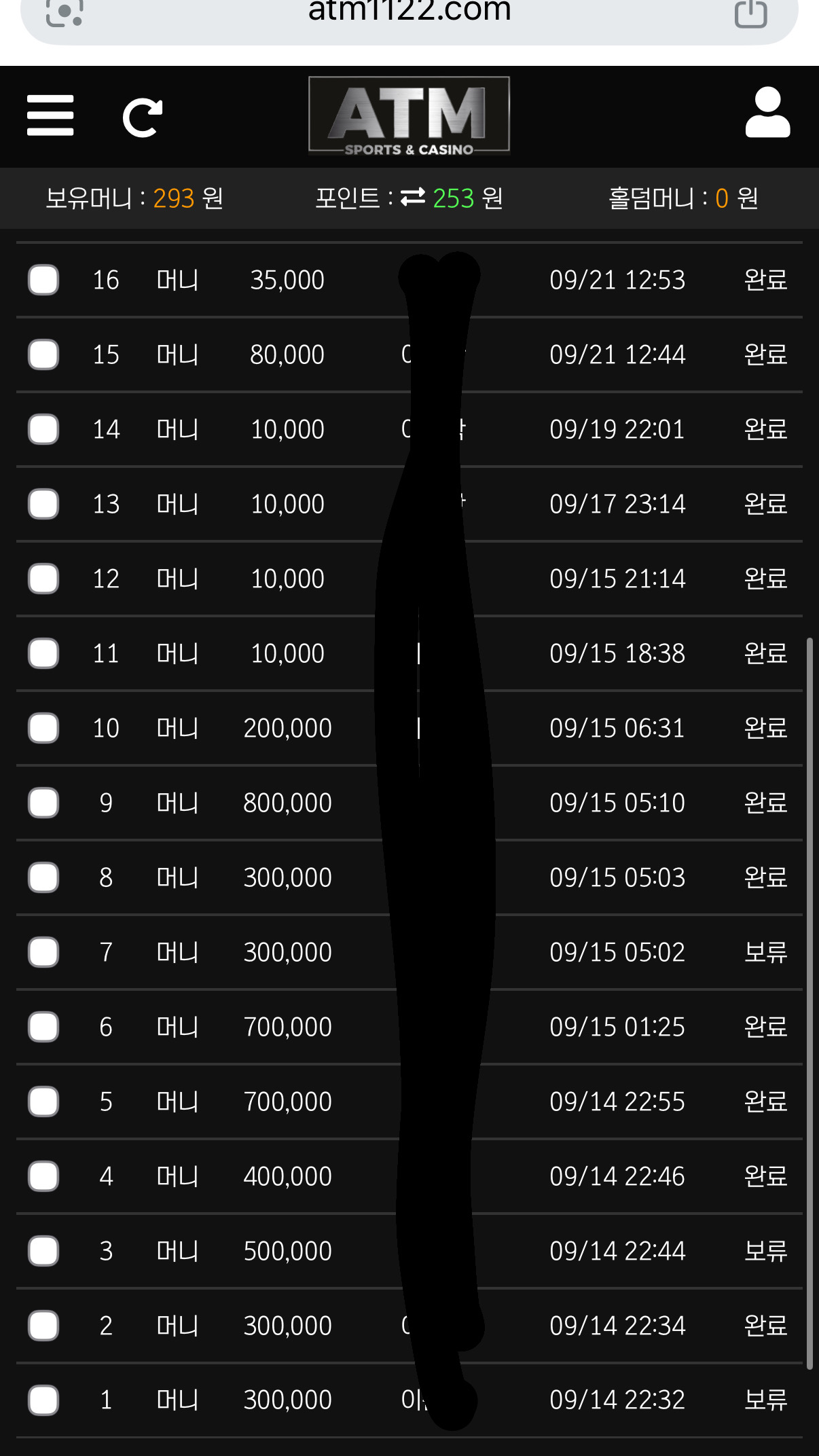Select the checkbox for row 7
Screen dimensions: 819x1456
tap(43, 952)
